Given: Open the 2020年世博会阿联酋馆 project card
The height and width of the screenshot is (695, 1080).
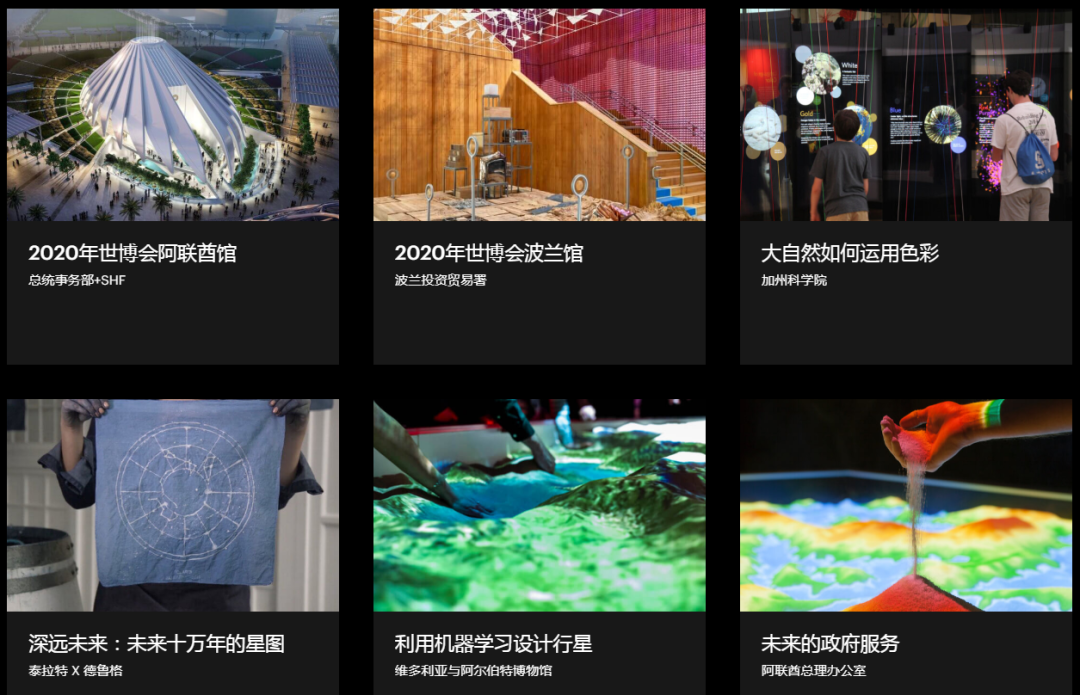Looking at the screenshot, I should (133, 253).
